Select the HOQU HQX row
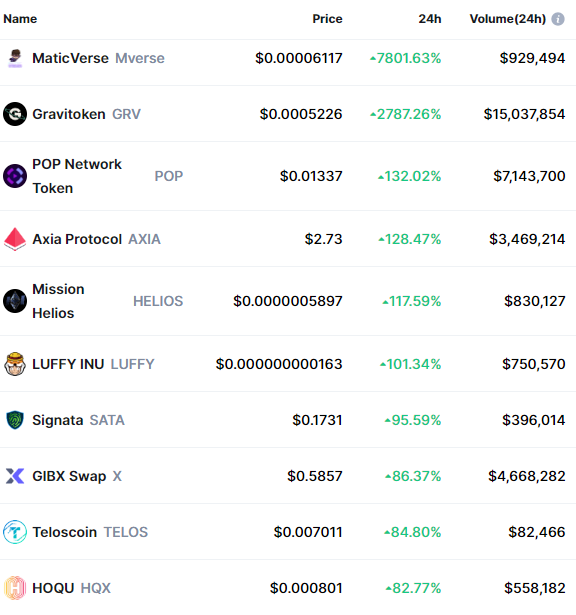The height and width of the screenshot is (615, 576). [288, 588]
